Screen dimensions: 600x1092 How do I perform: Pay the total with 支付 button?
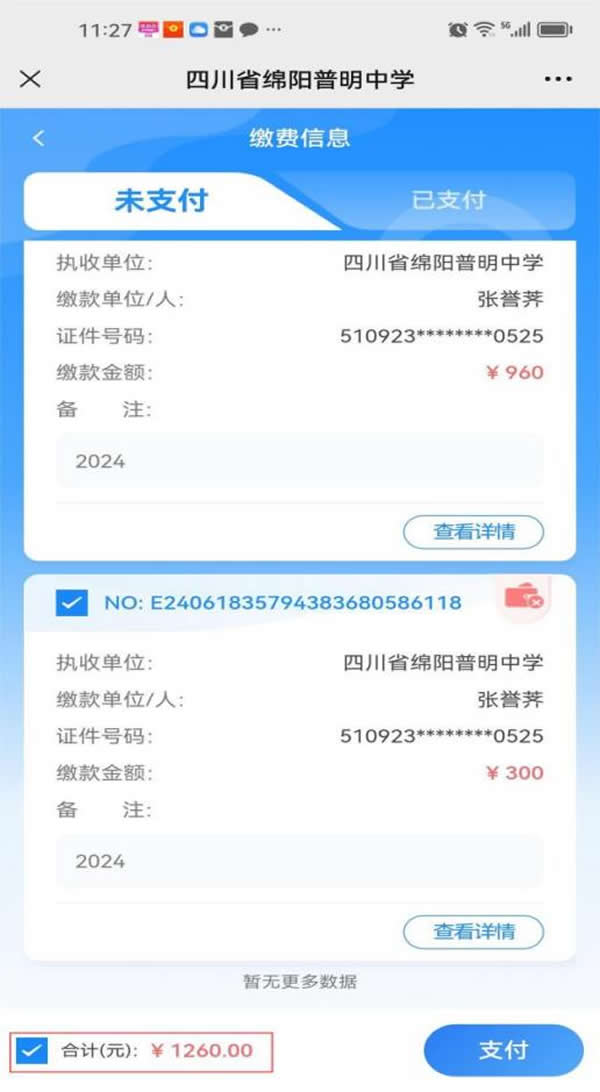pos(503,1050)
